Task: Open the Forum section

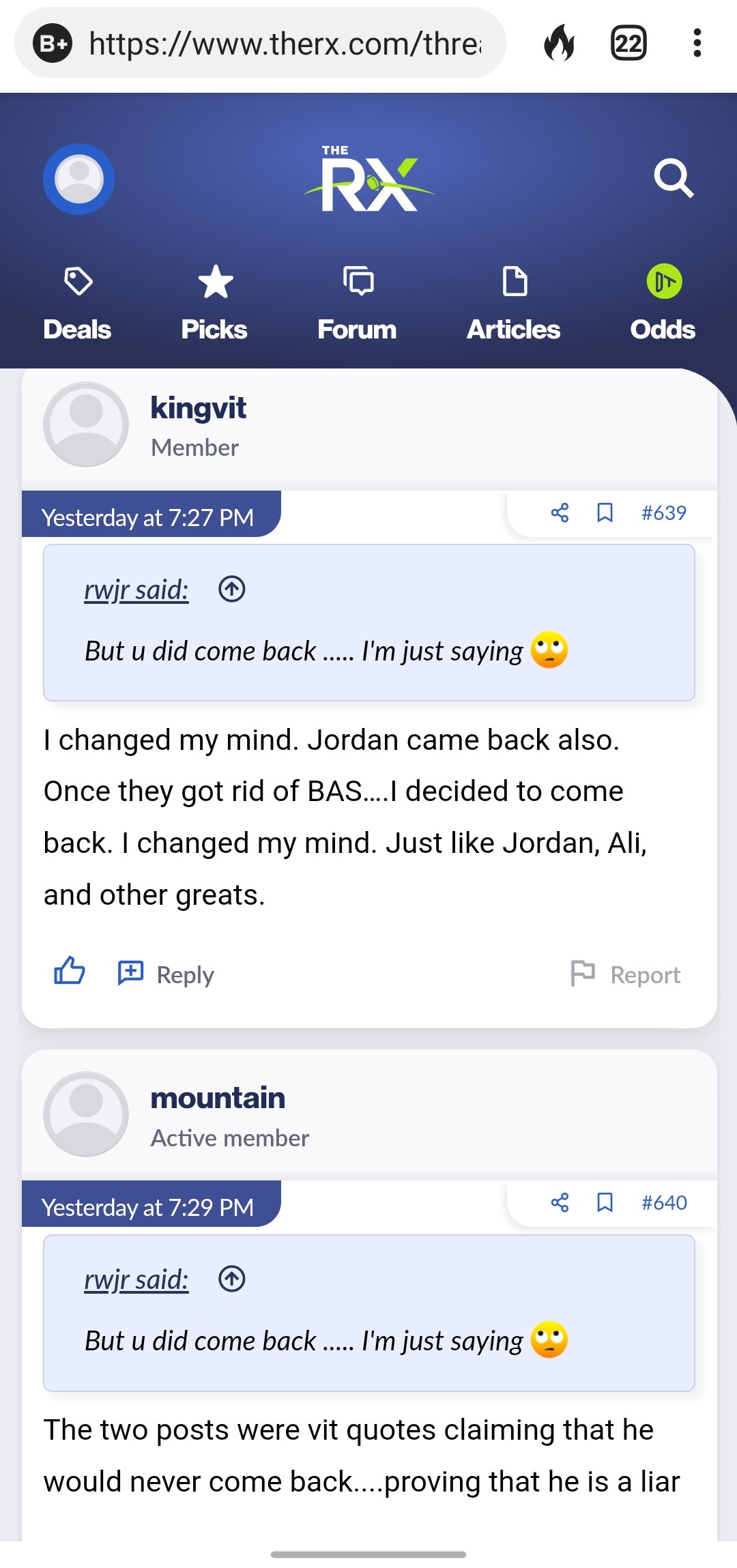Action: pos(357,304)
